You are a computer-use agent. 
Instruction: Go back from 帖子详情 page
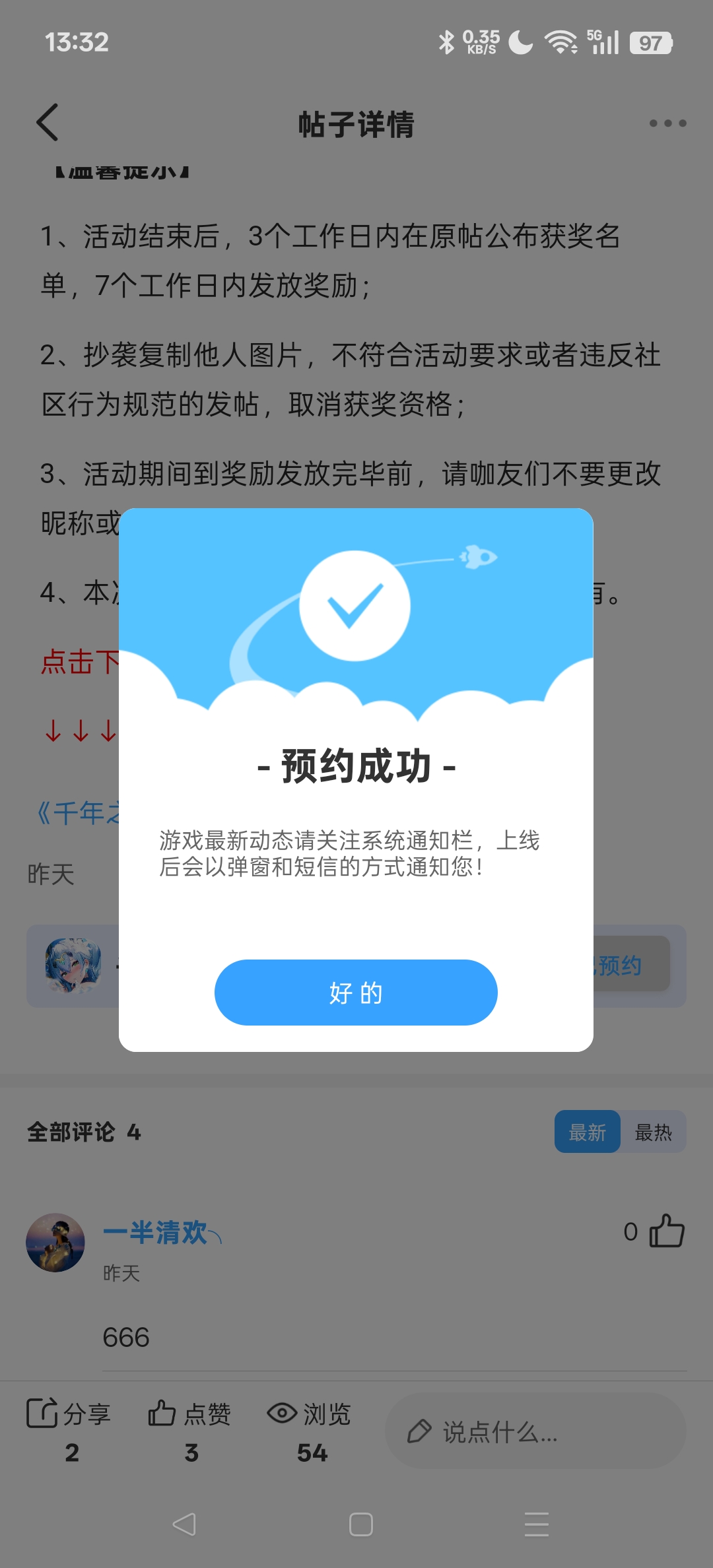pyautogui.click(x=48, y=123)
